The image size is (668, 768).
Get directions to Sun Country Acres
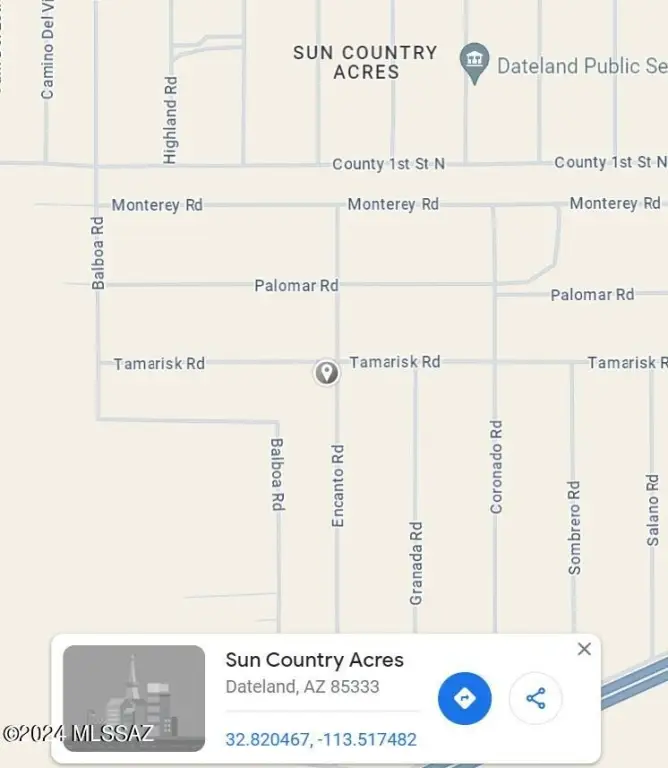coord(465,698)
